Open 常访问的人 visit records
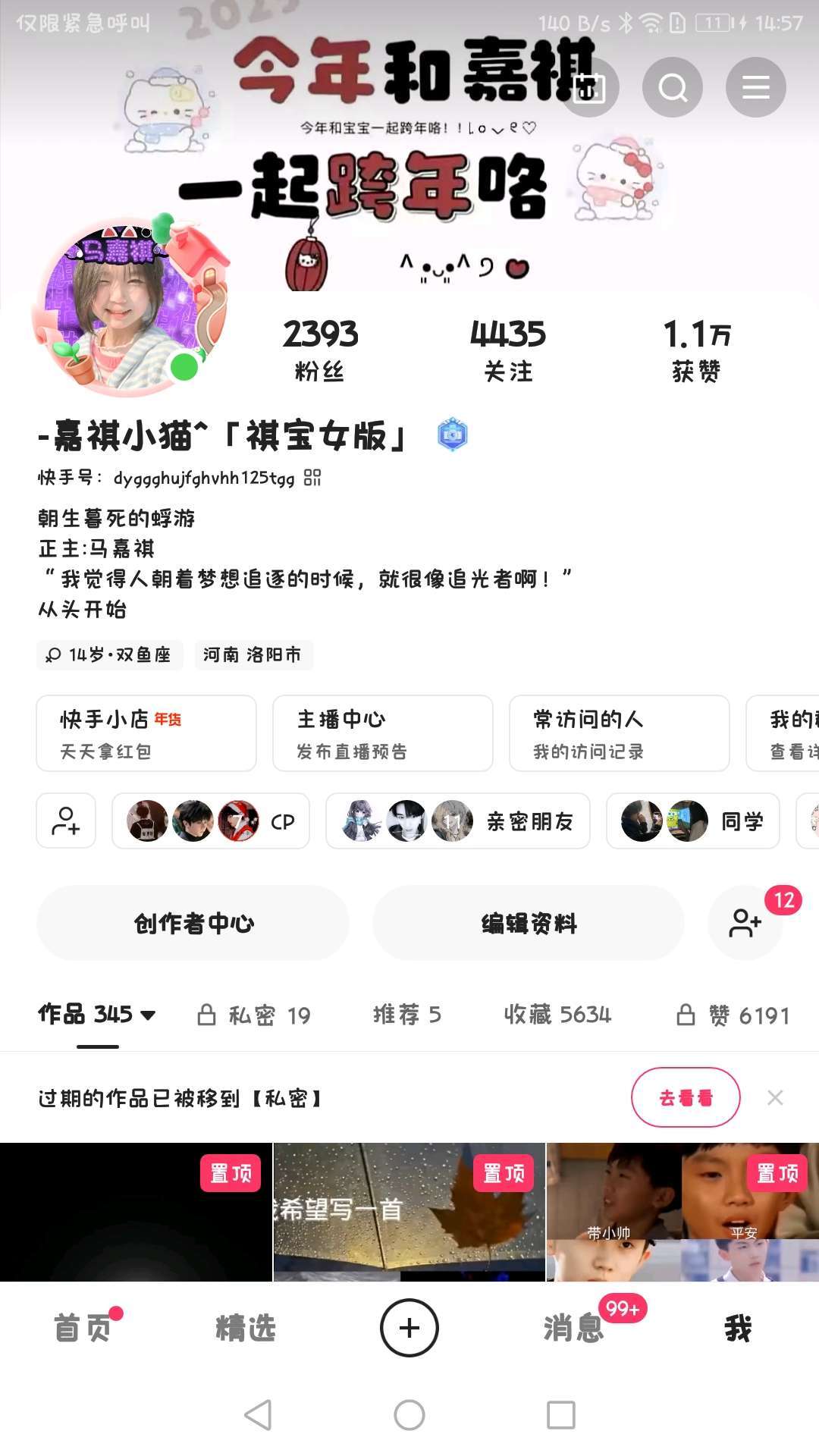The image size is (819, 1456). coord(619,733)
